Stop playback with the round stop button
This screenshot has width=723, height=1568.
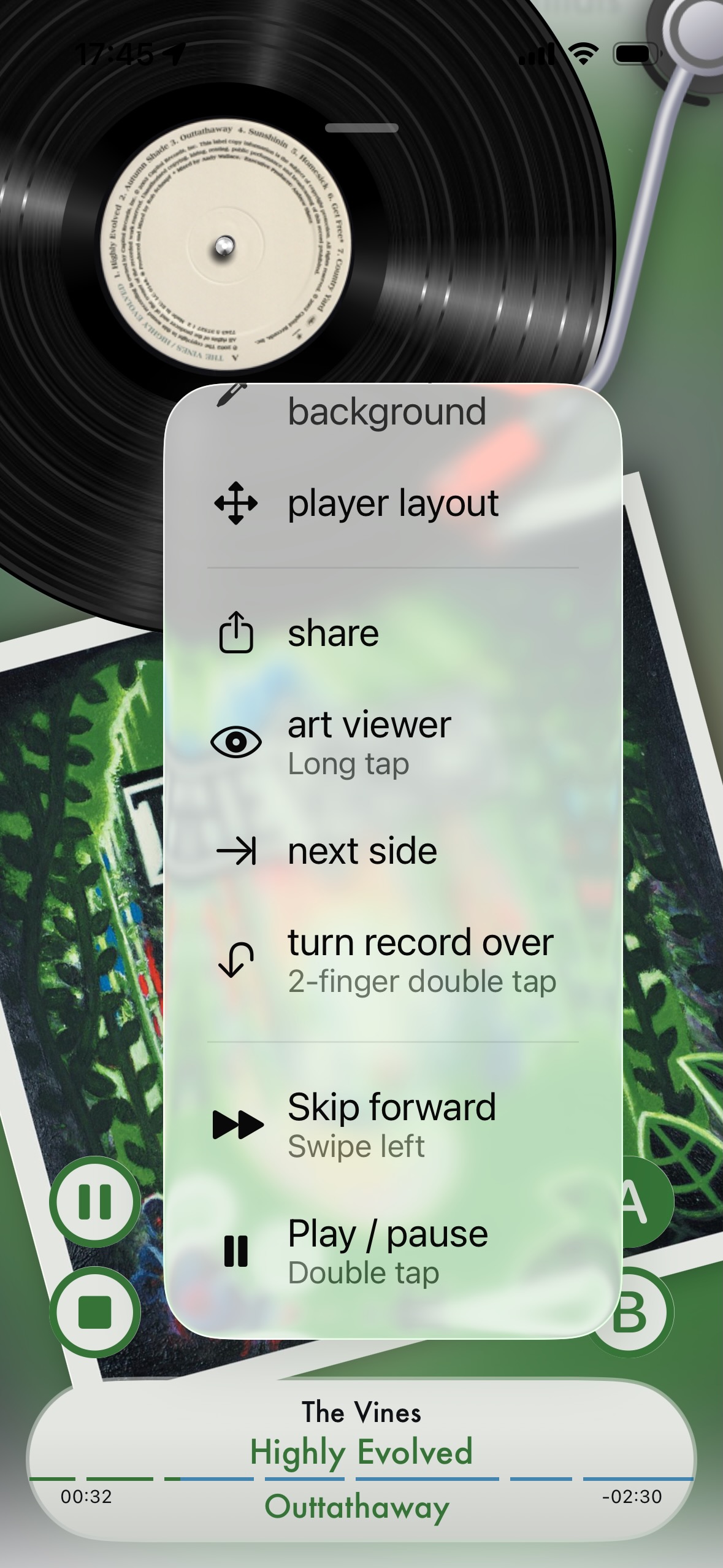(x=95, y=1312)
